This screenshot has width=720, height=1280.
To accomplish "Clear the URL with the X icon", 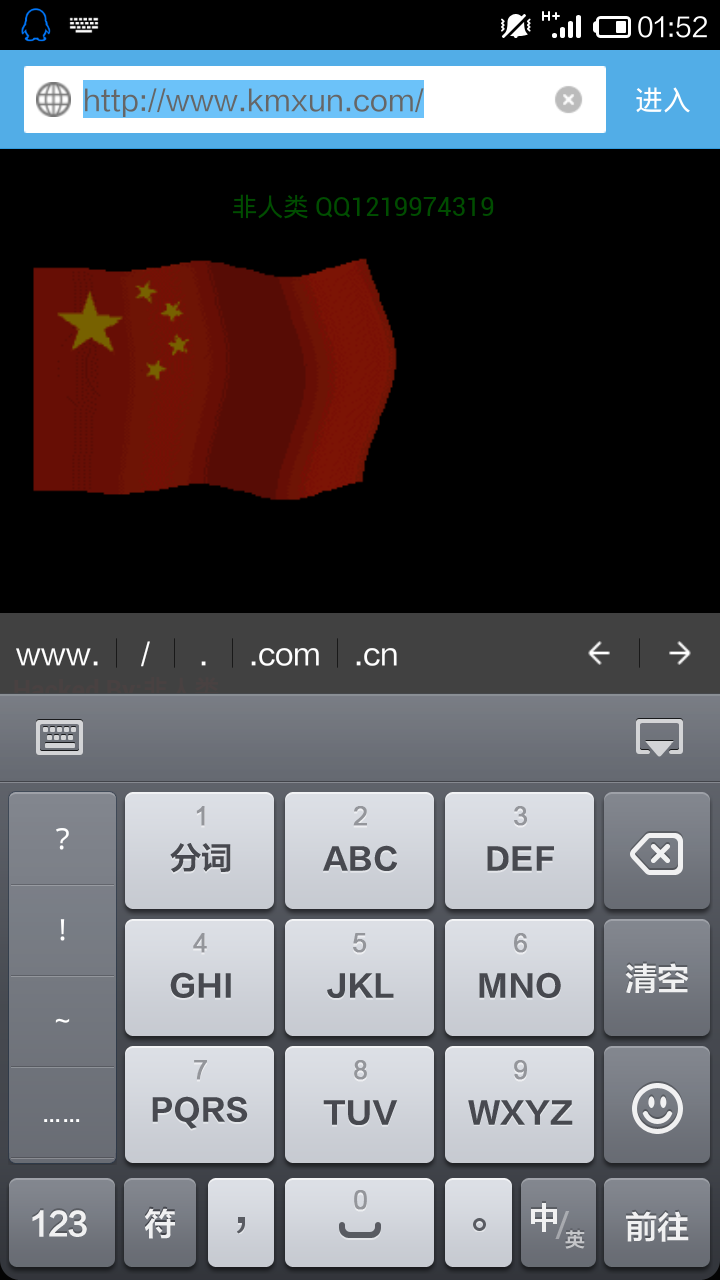I will click(568, 99).
